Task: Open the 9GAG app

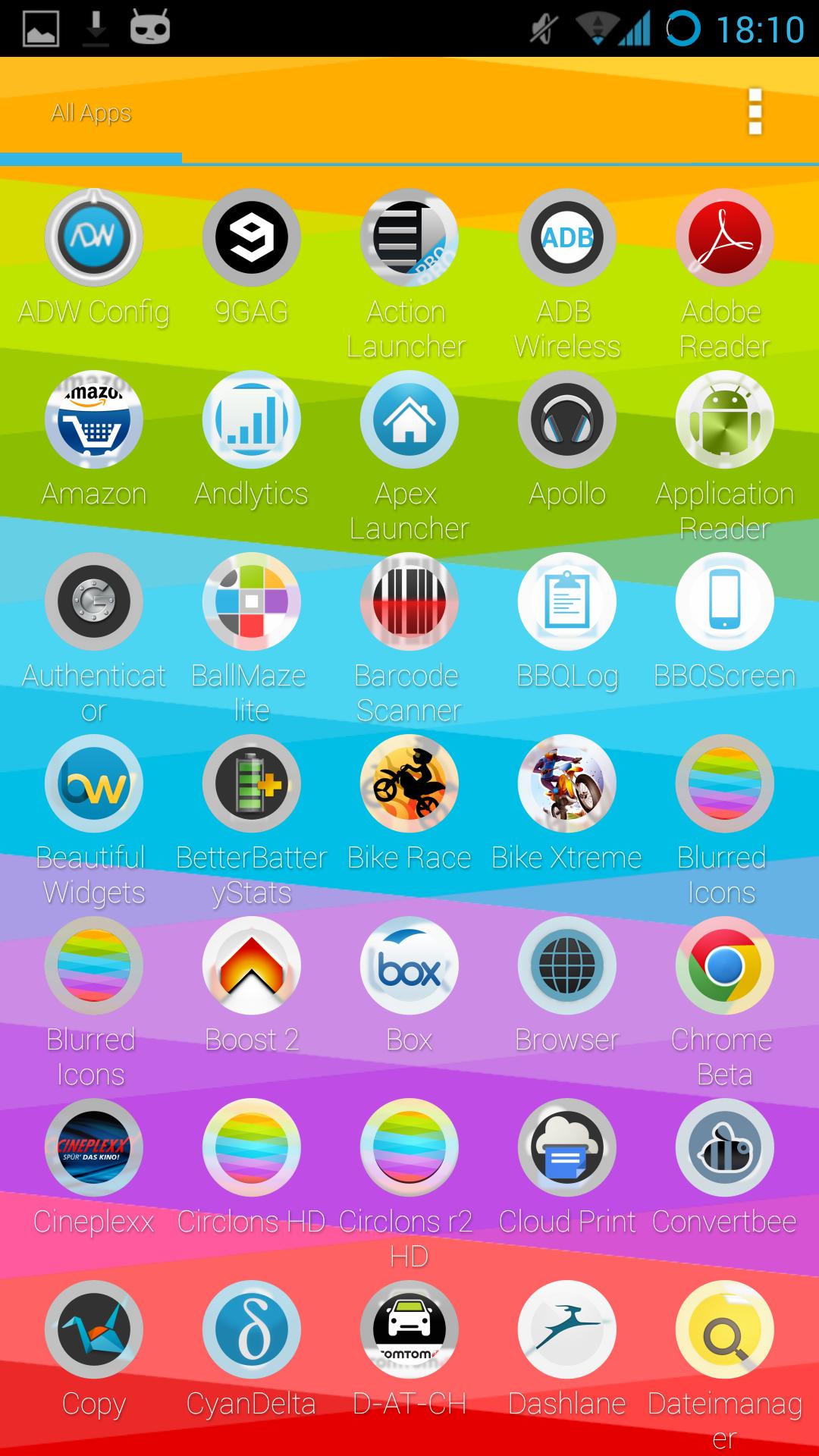Action: [x=252, y=238]
